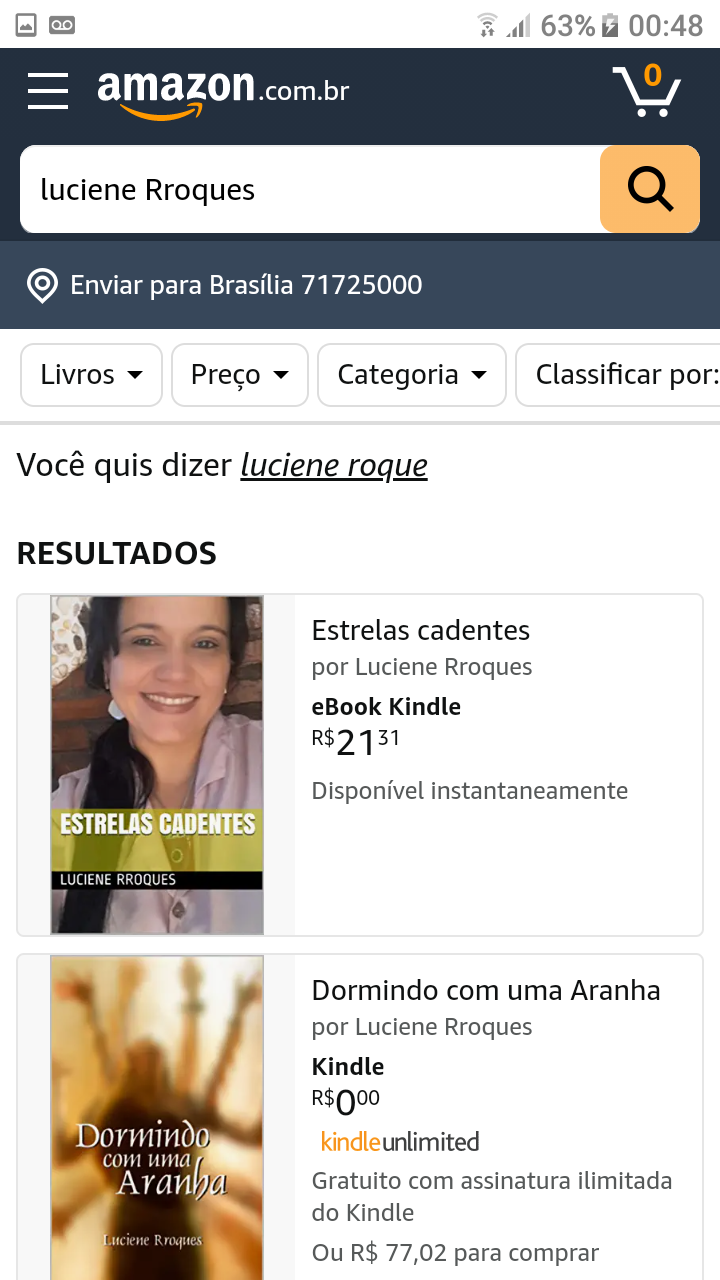The height and width of the screenshot is (1280, 720).
Task: Expand the Livros filter dropdown
Action: [x=91, y=375]
